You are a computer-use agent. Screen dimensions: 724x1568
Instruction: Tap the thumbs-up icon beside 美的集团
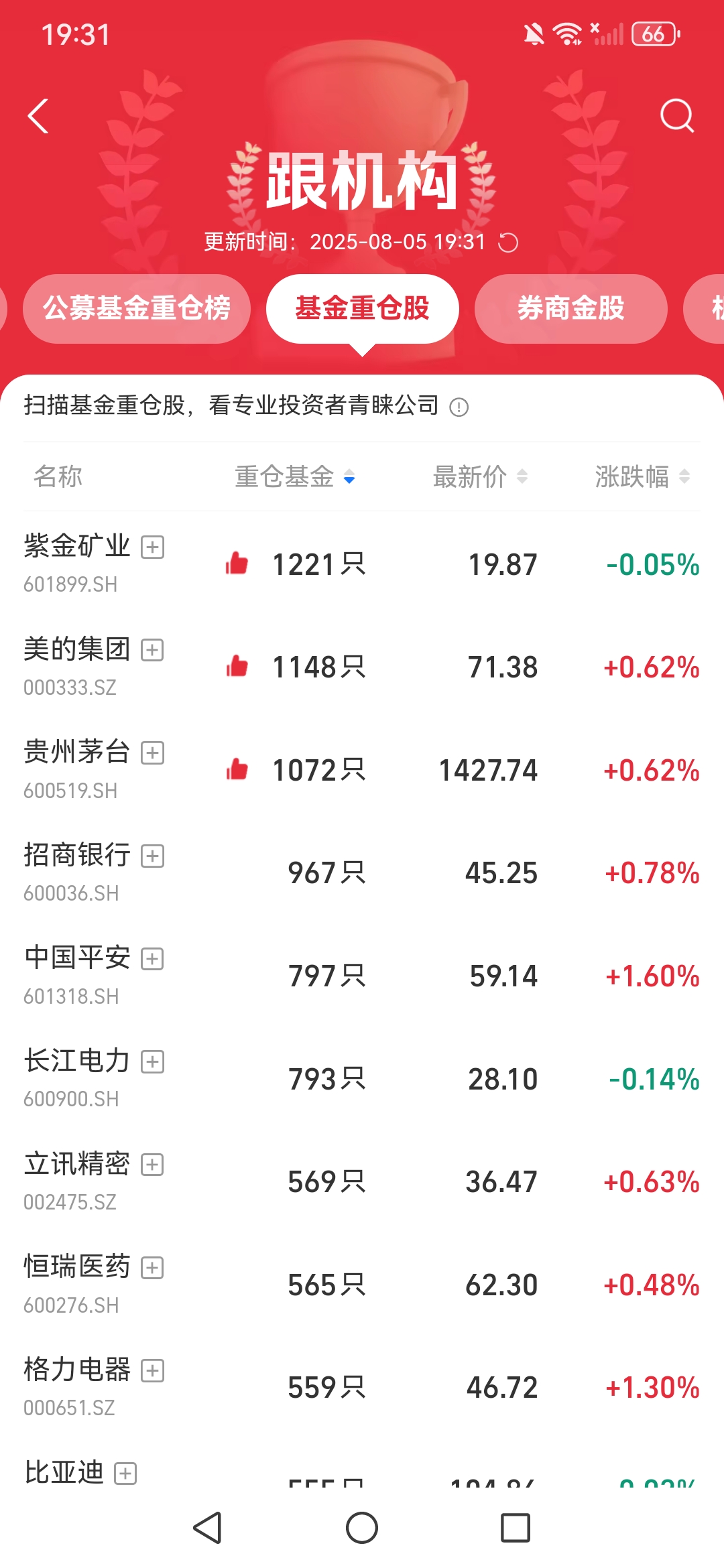(x=238, y=667)
